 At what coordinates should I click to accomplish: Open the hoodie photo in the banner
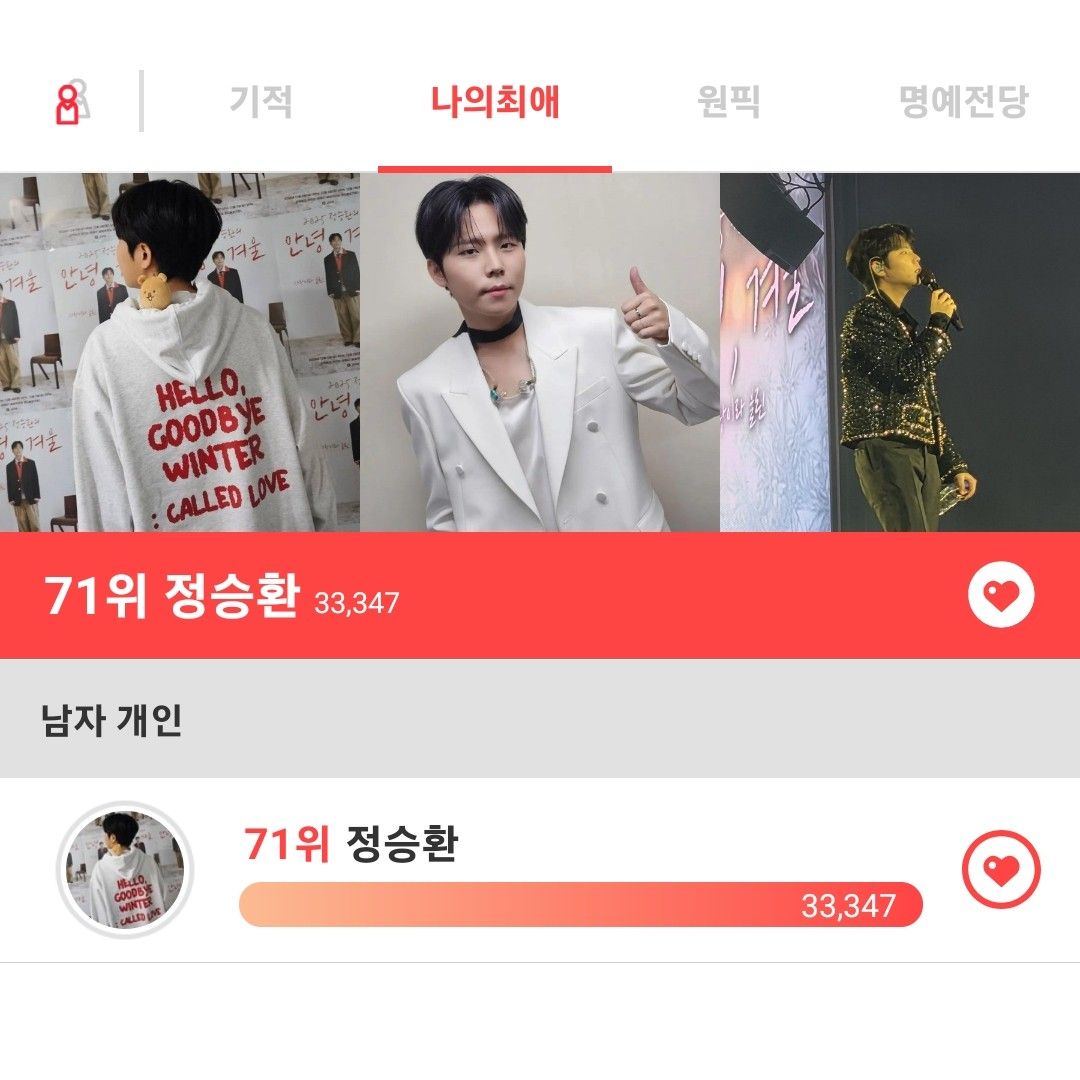pos(180,352)
